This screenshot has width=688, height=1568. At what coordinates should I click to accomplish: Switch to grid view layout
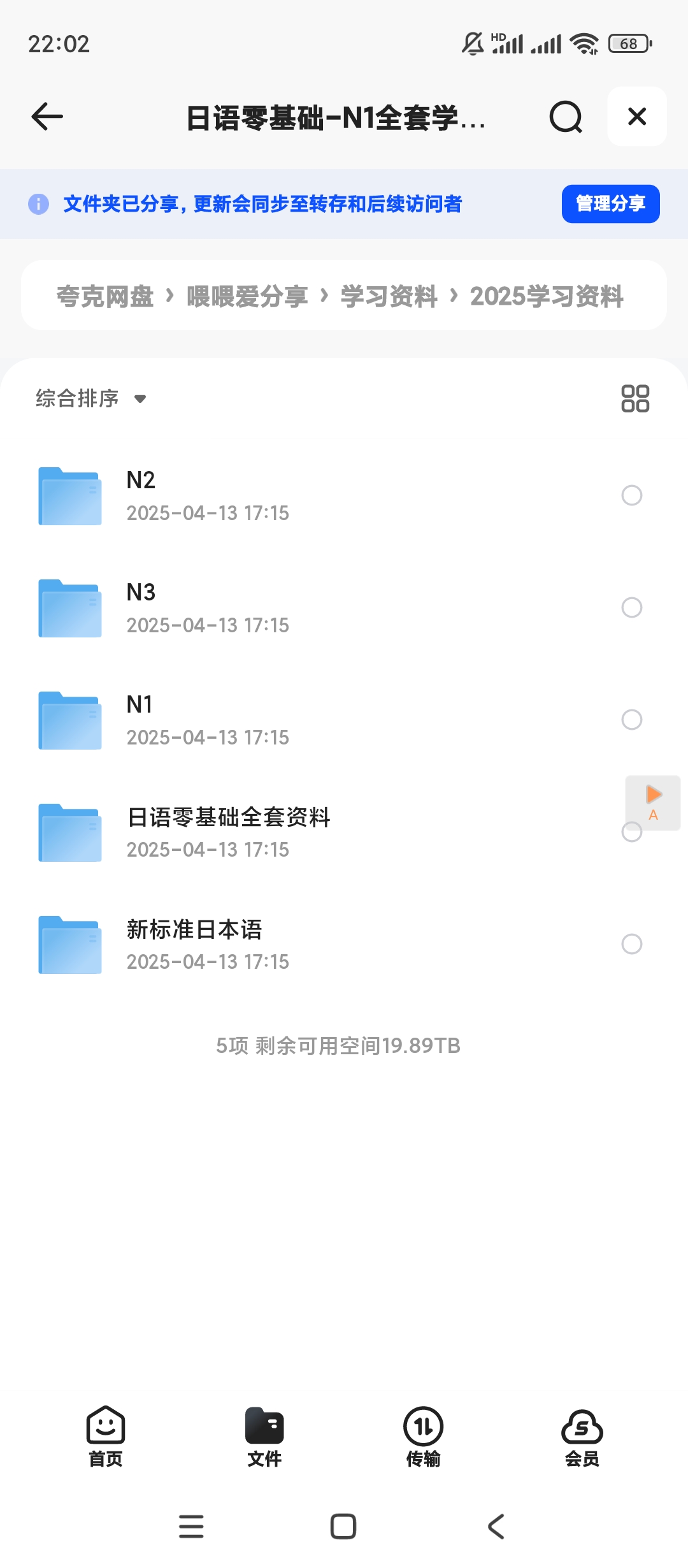pyautogui.click(x=635, y=399)
